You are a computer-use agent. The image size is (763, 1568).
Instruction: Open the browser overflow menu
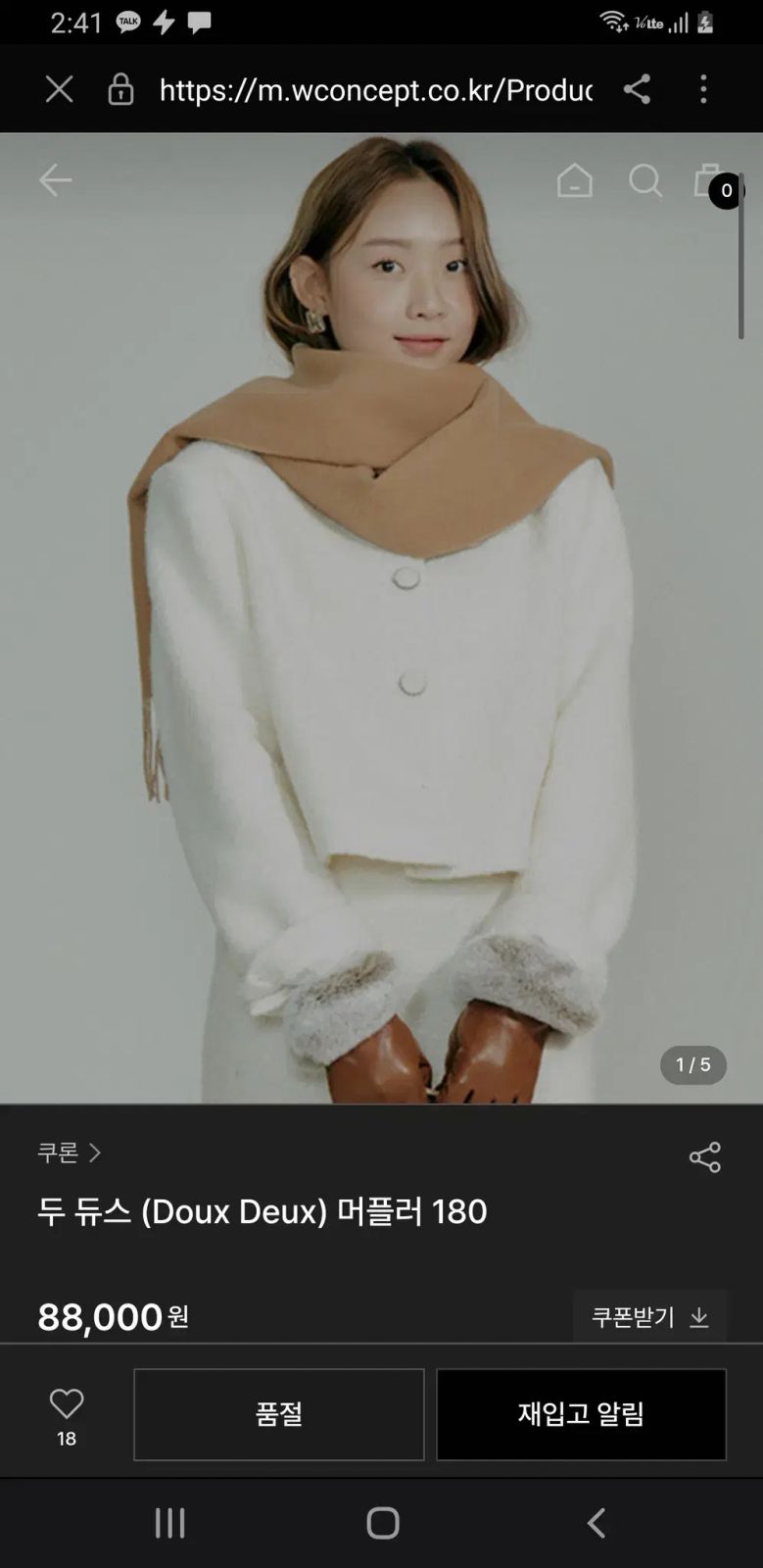coord(703,89)
